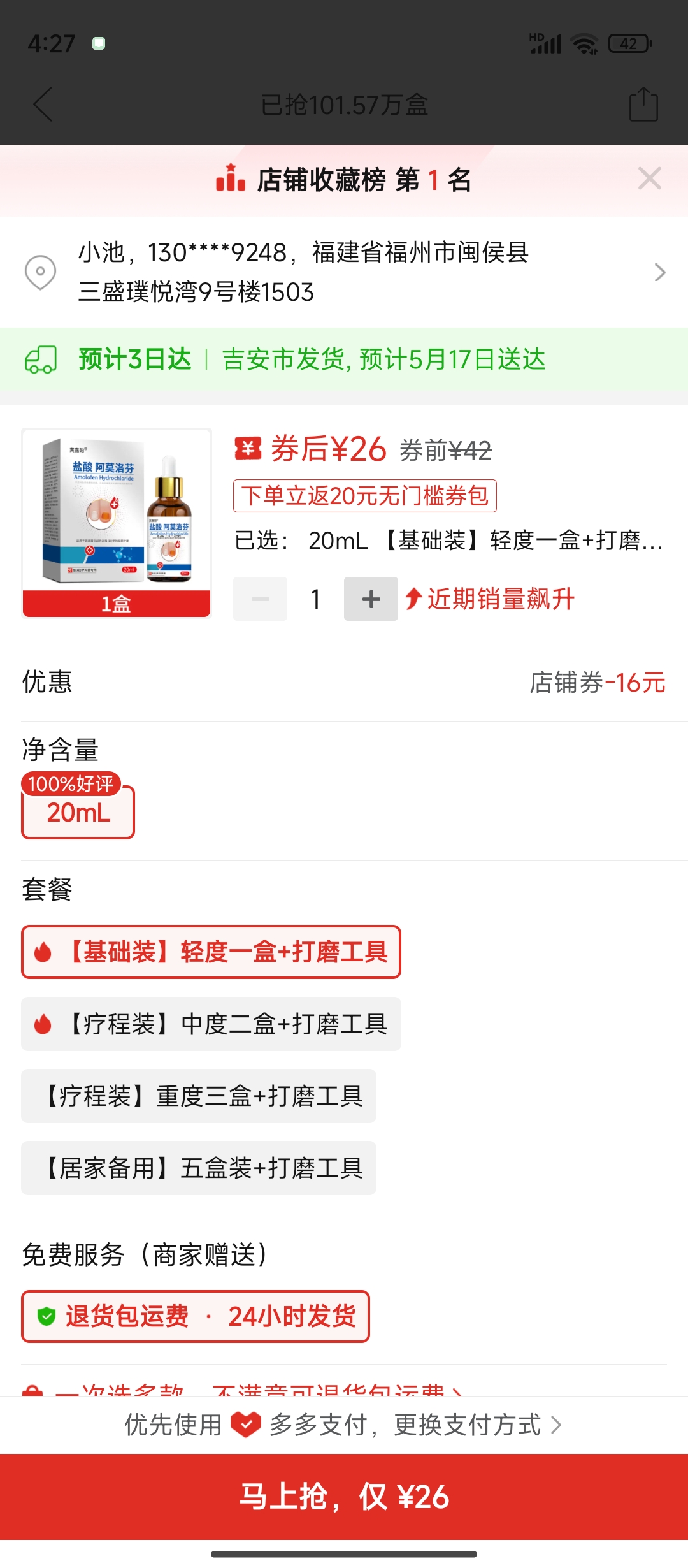Tap the product image thumbnail labeled 1盒
Viewport: 688px width, 1568px height.
[117, 523]
